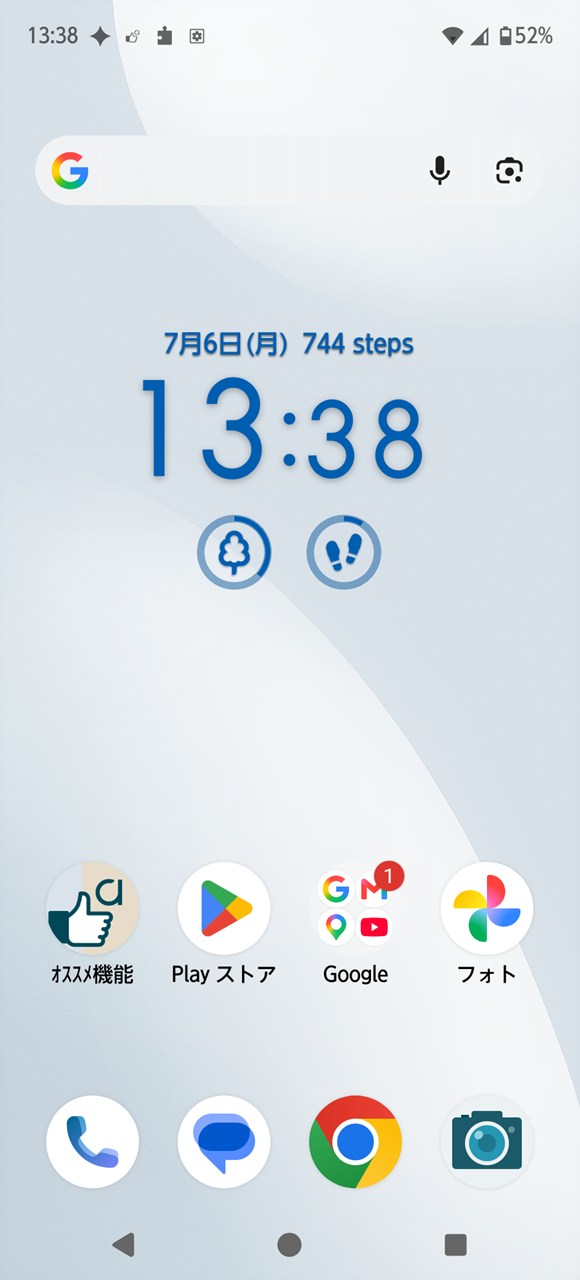Open Google Lens camera search
This screenshot has width=580, height=1280.
(510, 171)
